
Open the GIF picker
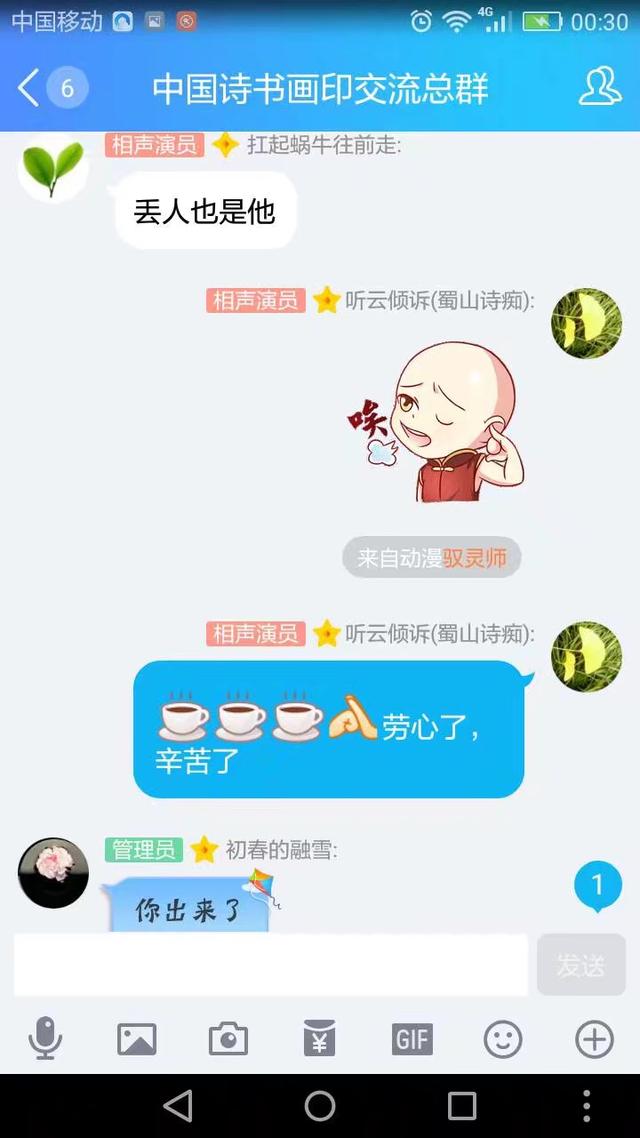click(412, 1040)
